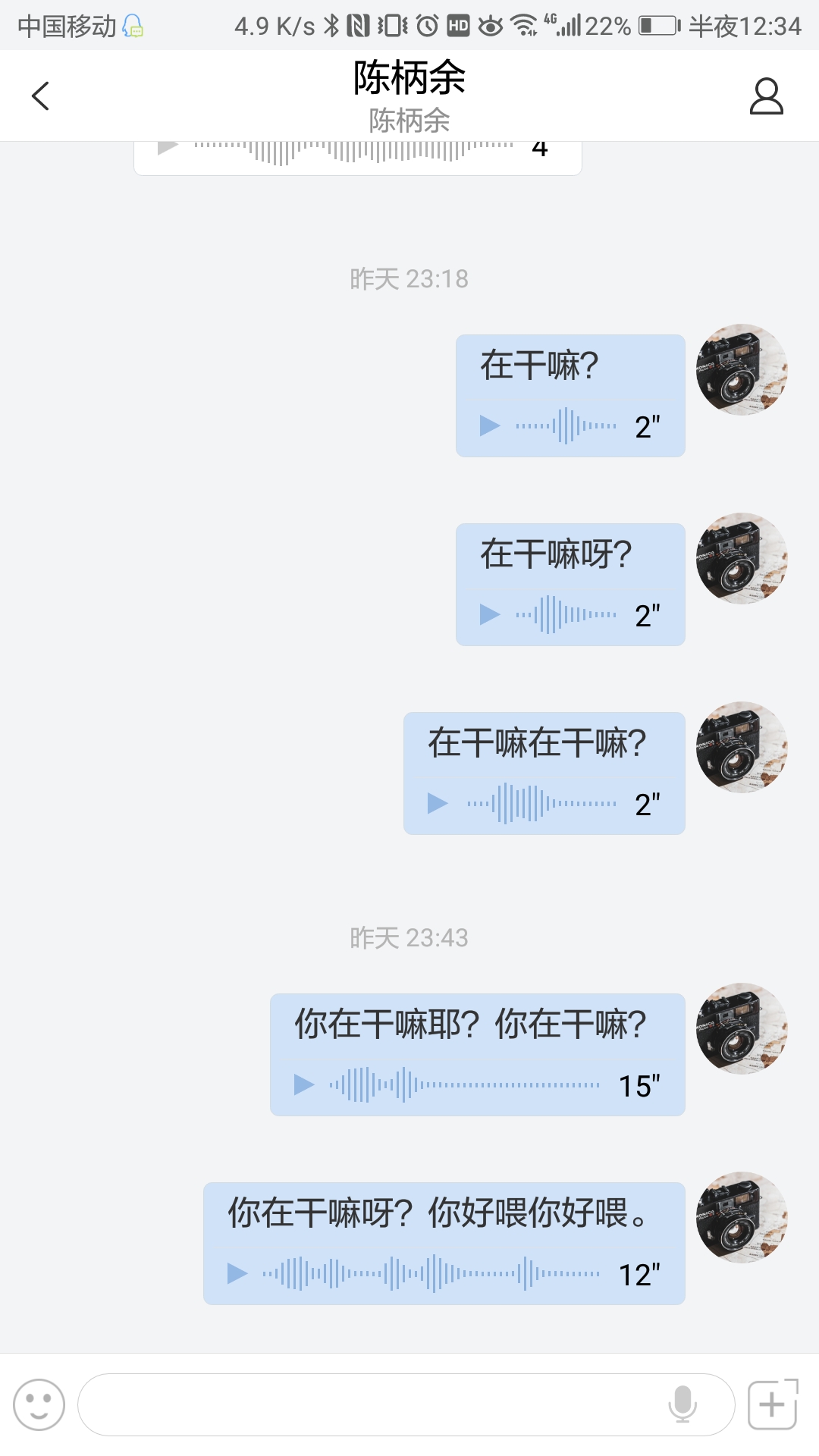Tap the avatar next to the 15-second voice message
The height and width of the screenshot is (1456, 819).
743,1029
